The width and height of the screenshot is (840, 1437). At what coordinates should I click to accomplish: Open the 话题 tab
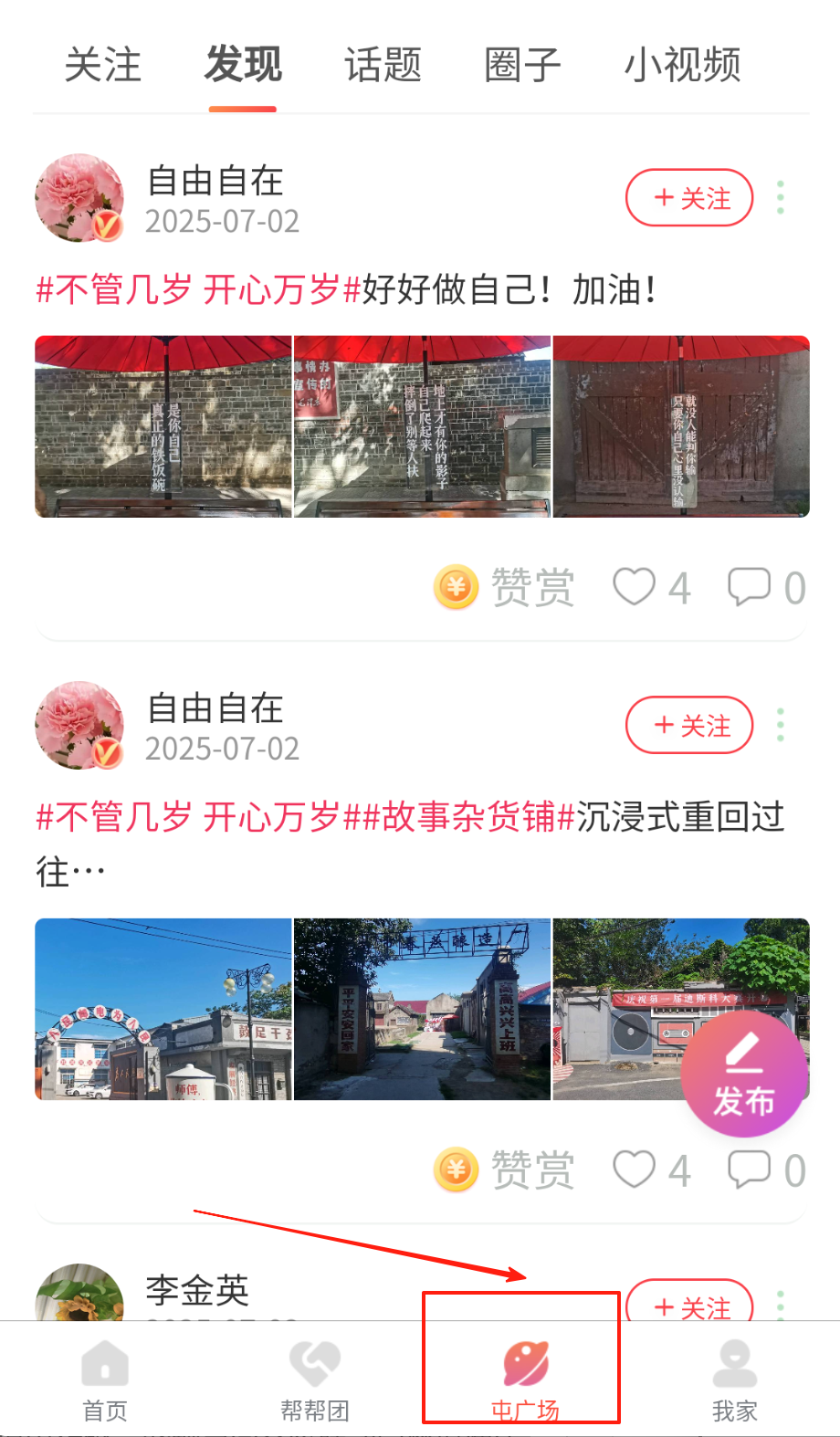[383, 66]
